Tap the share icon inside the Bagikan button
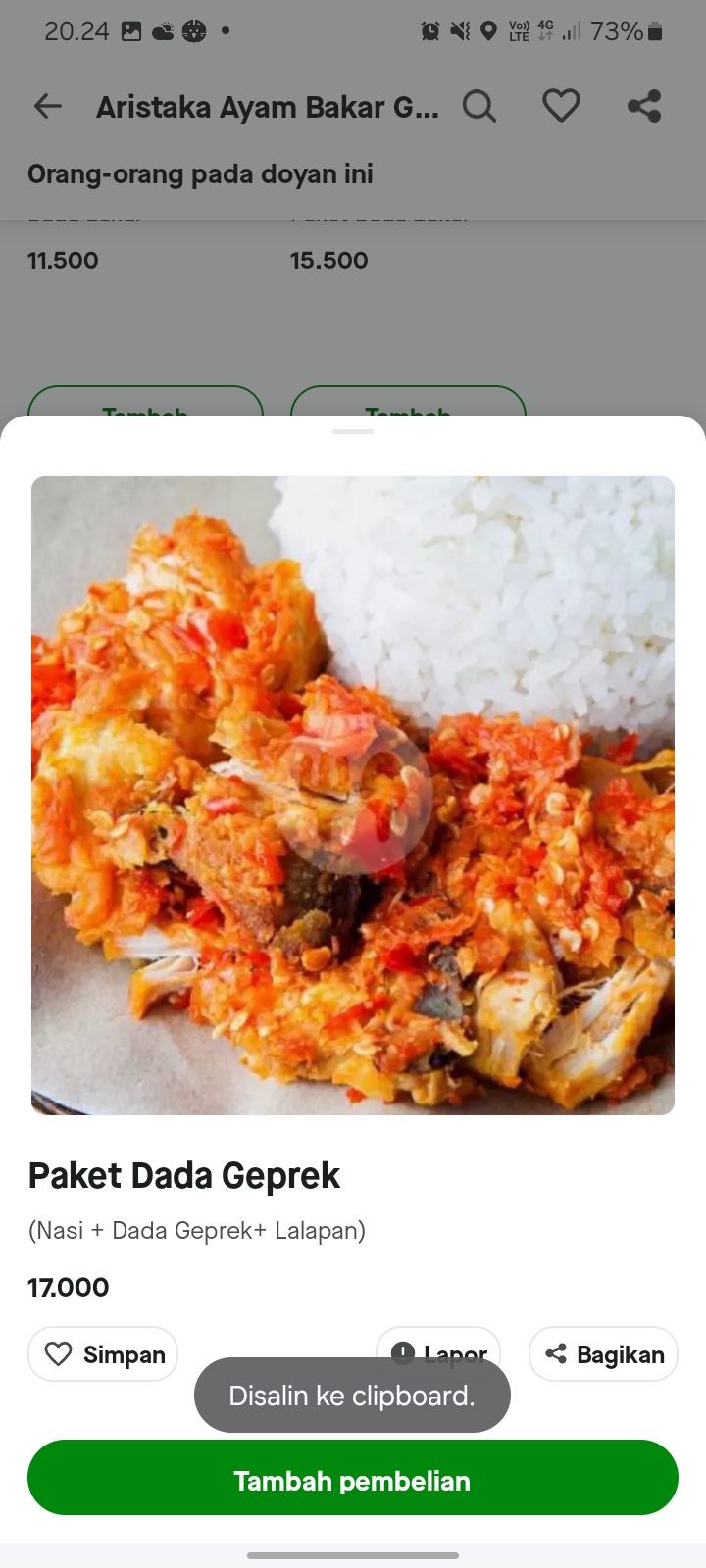 pyautogui.click(x=556, y=1353)
